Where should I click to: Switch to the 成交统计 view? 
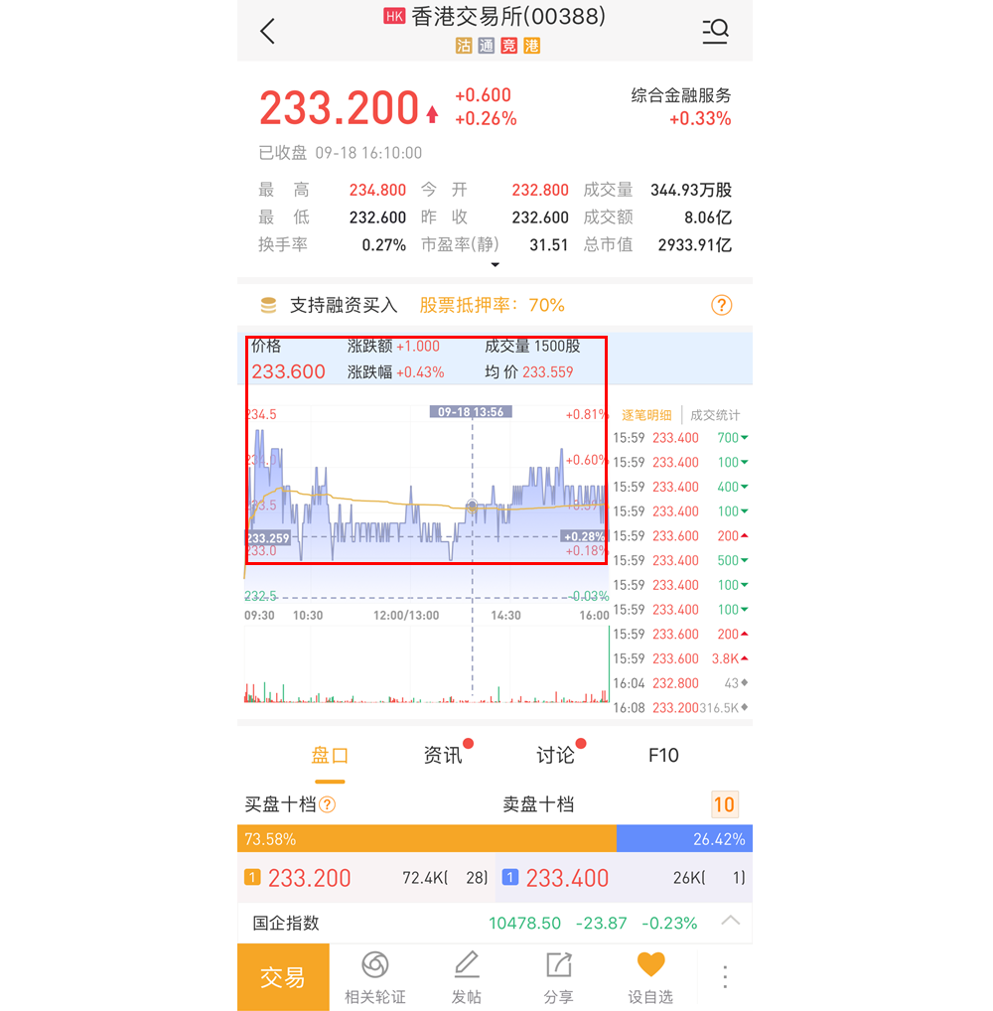click(x=715, y=415)
